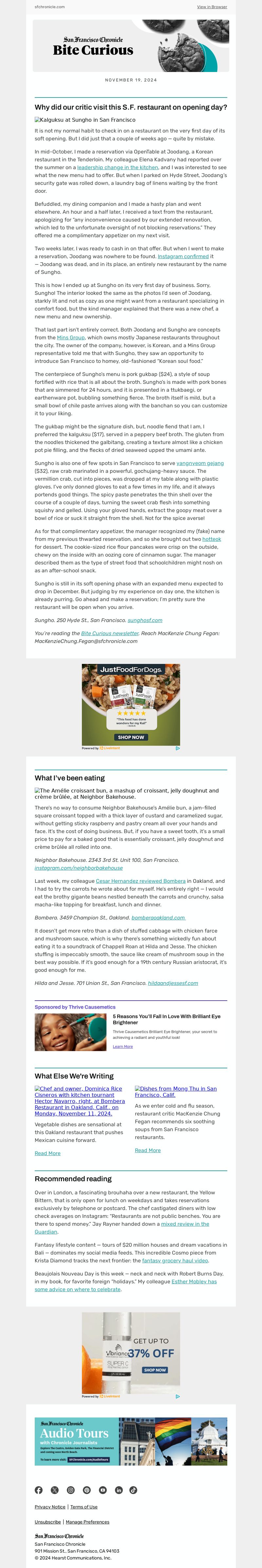
Task: Open the Privacy Notice link
Action: [50, 1506]
